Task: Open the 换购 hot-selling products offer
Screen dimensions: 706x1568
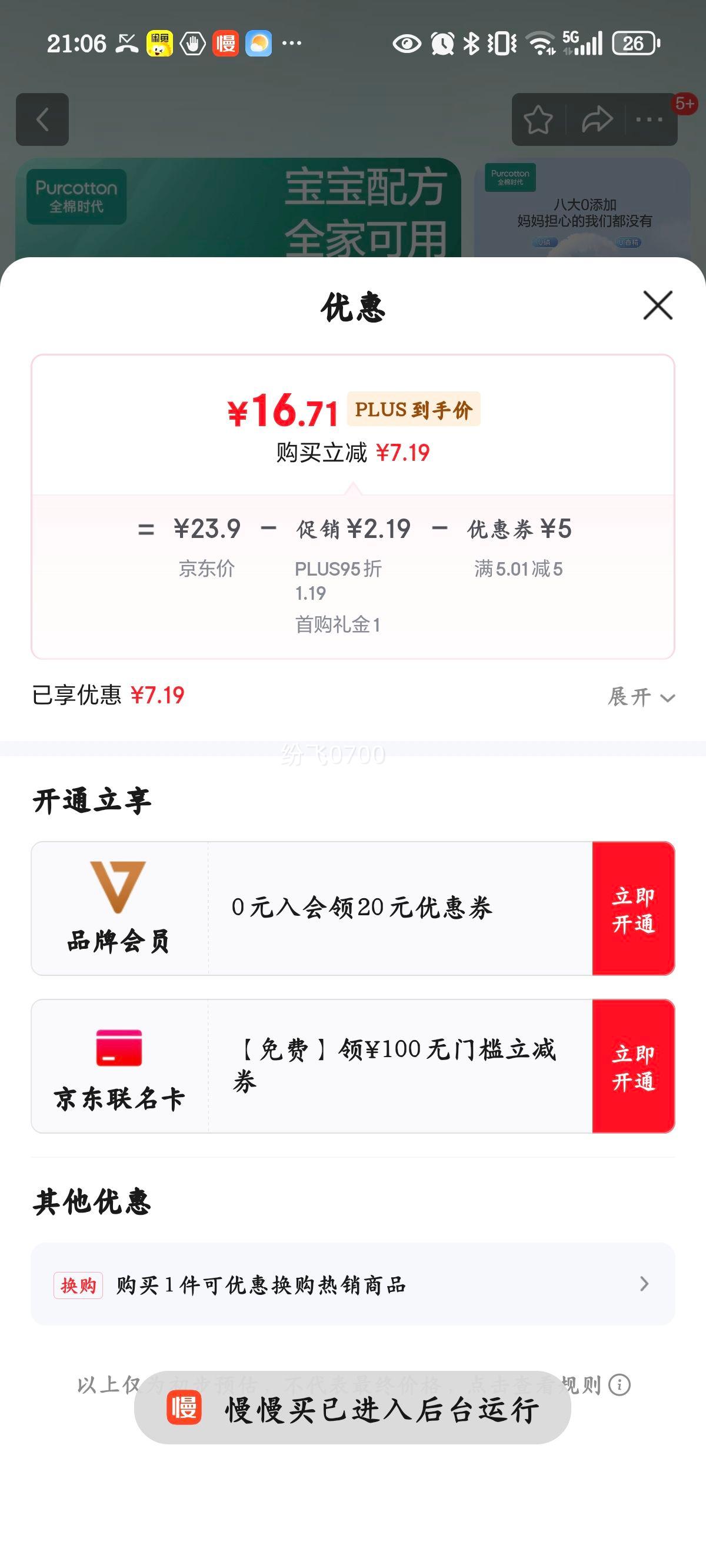Action: click(353, 1284)
